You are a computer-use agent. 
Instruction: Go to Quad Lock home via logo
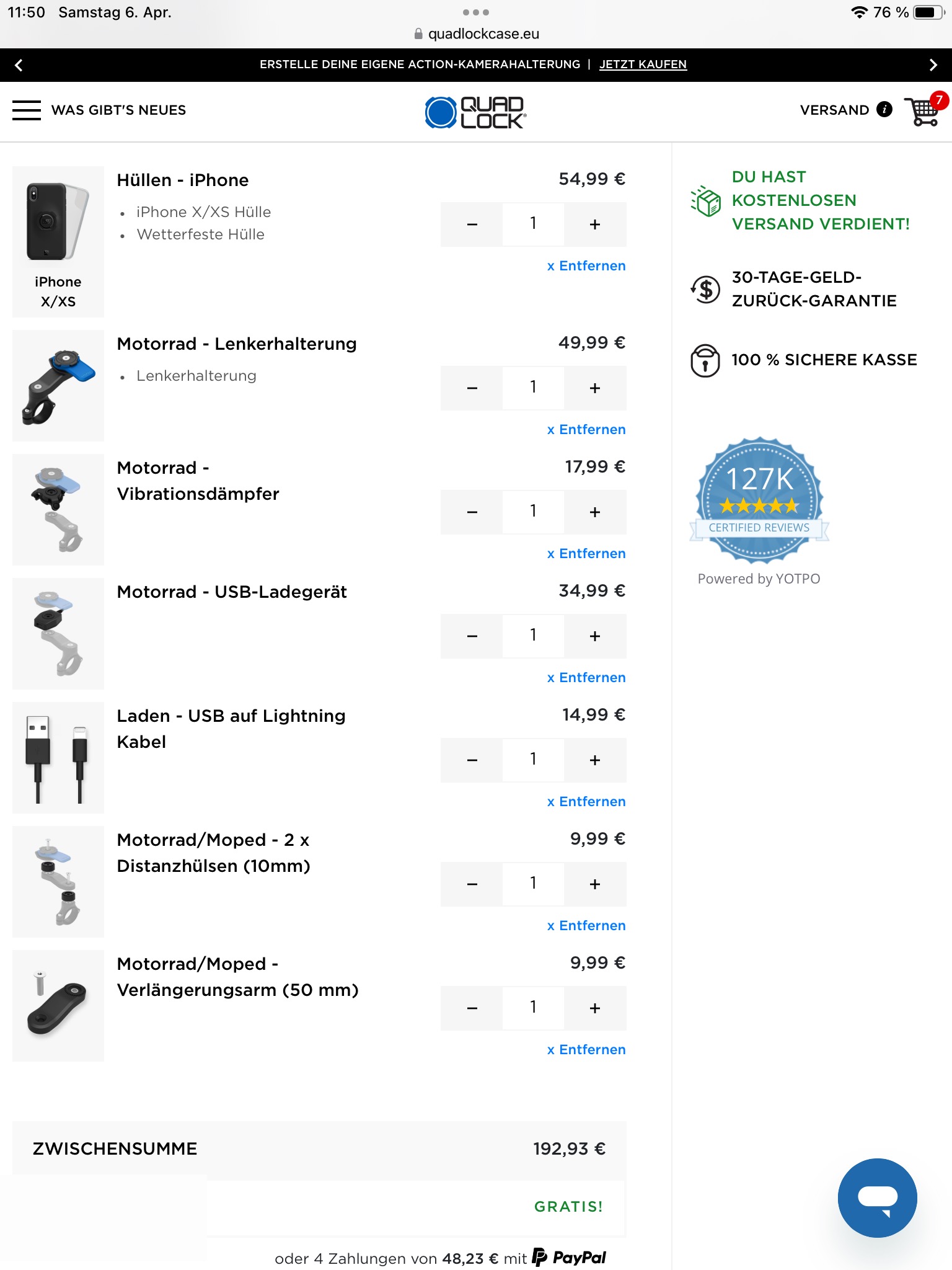pos(475,112)
